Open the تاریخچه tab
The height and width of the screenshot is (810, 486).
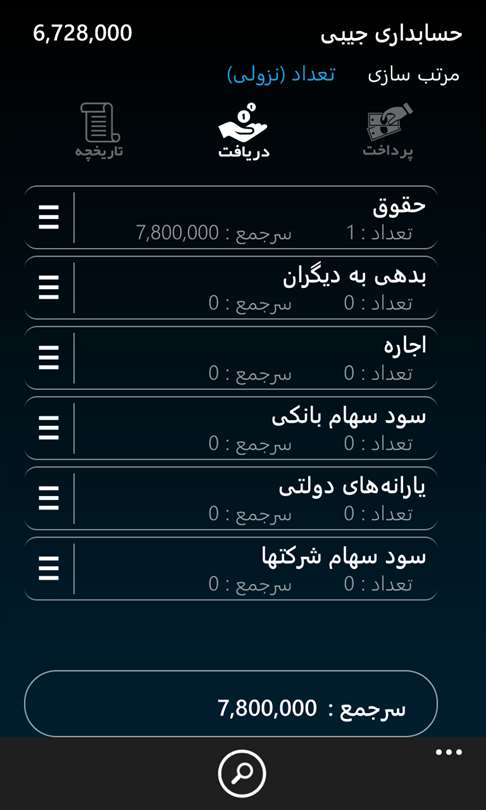(100, 132)
